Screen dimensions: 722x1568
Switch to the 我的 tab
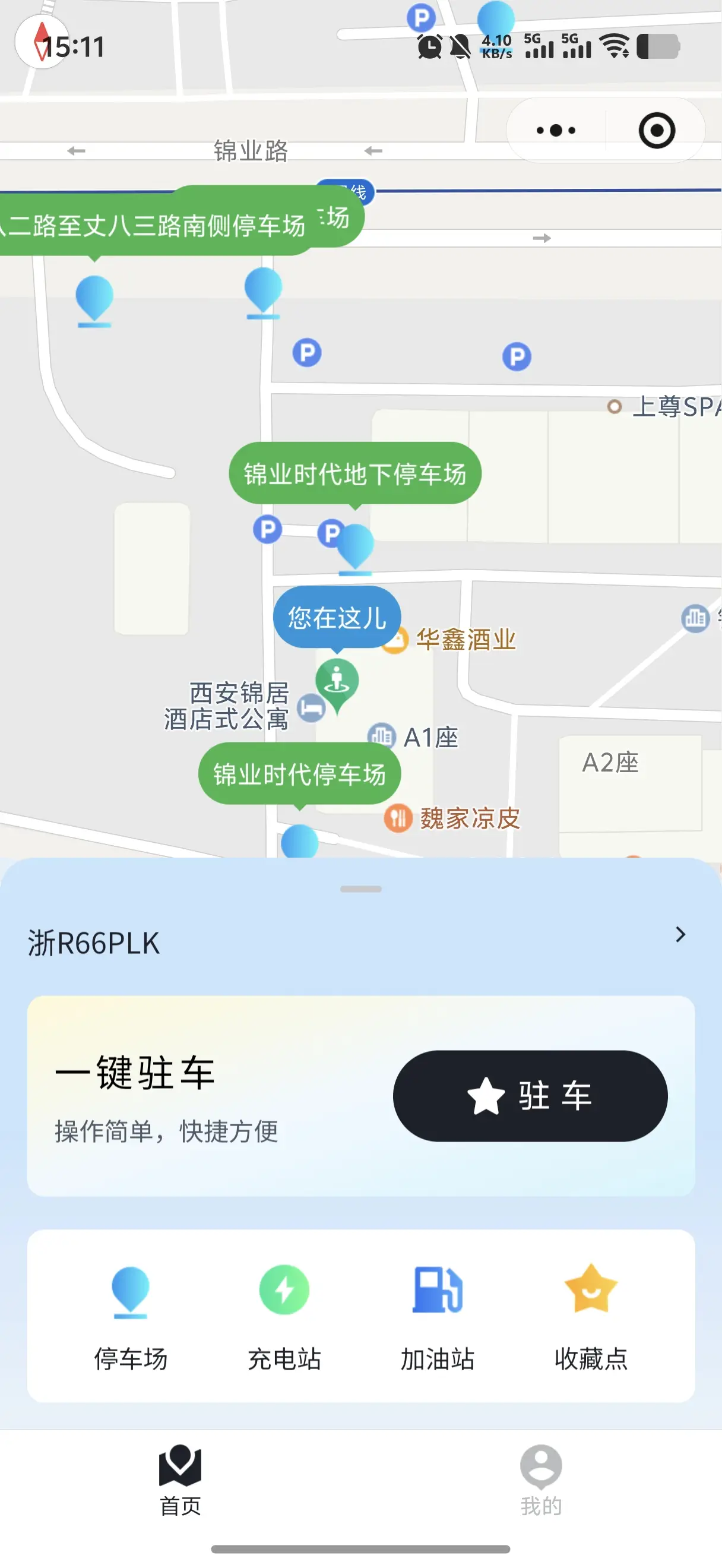pyautogui.click(x=541, y=1480)
